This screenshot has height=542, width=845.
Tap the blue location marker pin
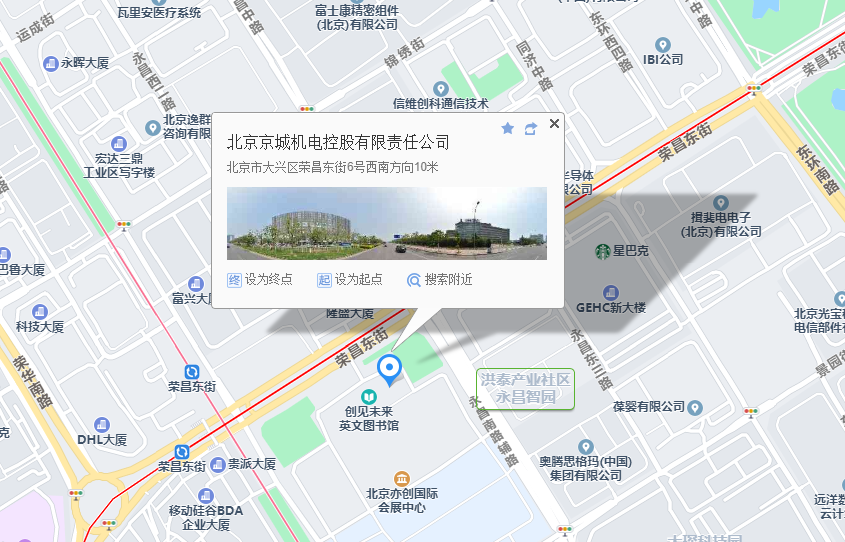tap(389, 369)
